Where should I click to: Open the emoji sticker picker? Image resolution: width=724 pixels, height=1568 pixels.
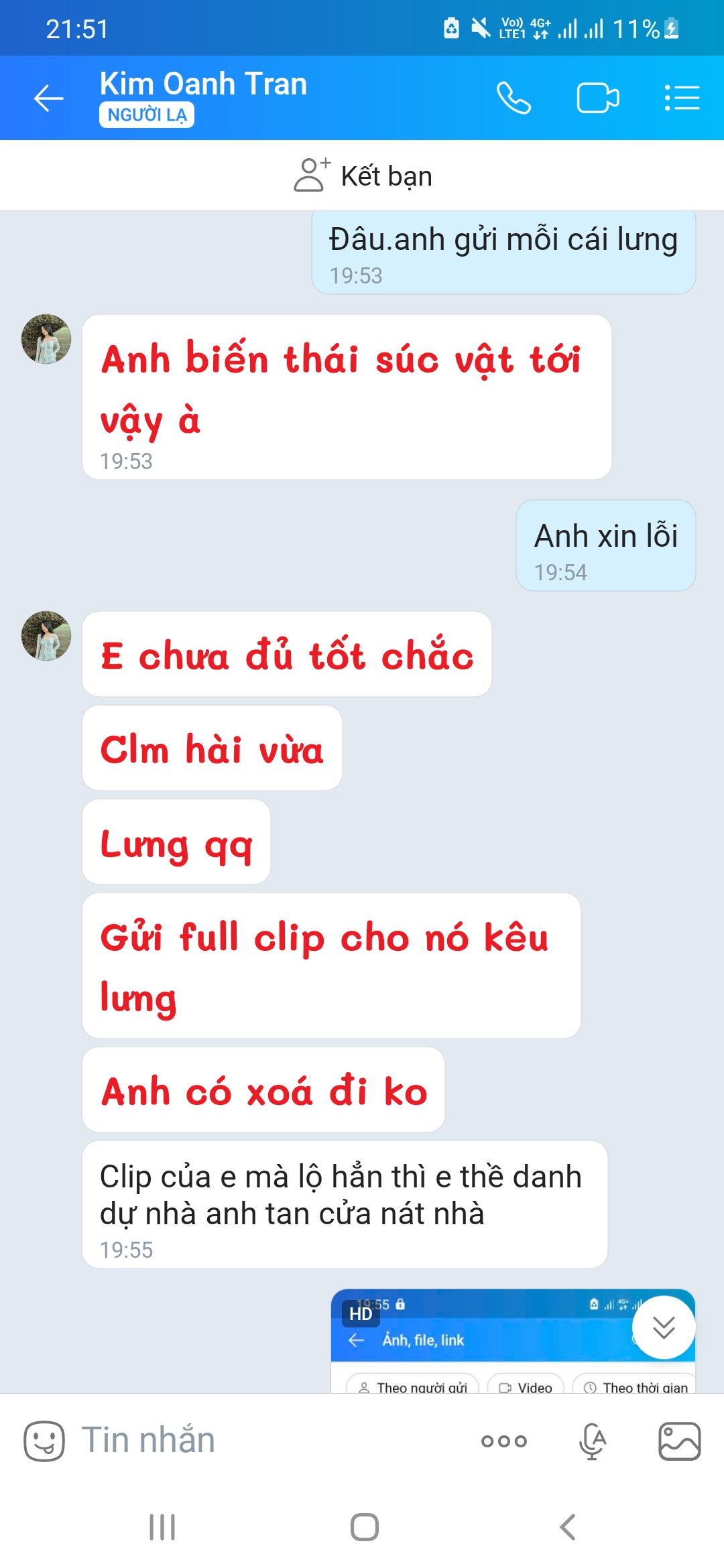44,1441
